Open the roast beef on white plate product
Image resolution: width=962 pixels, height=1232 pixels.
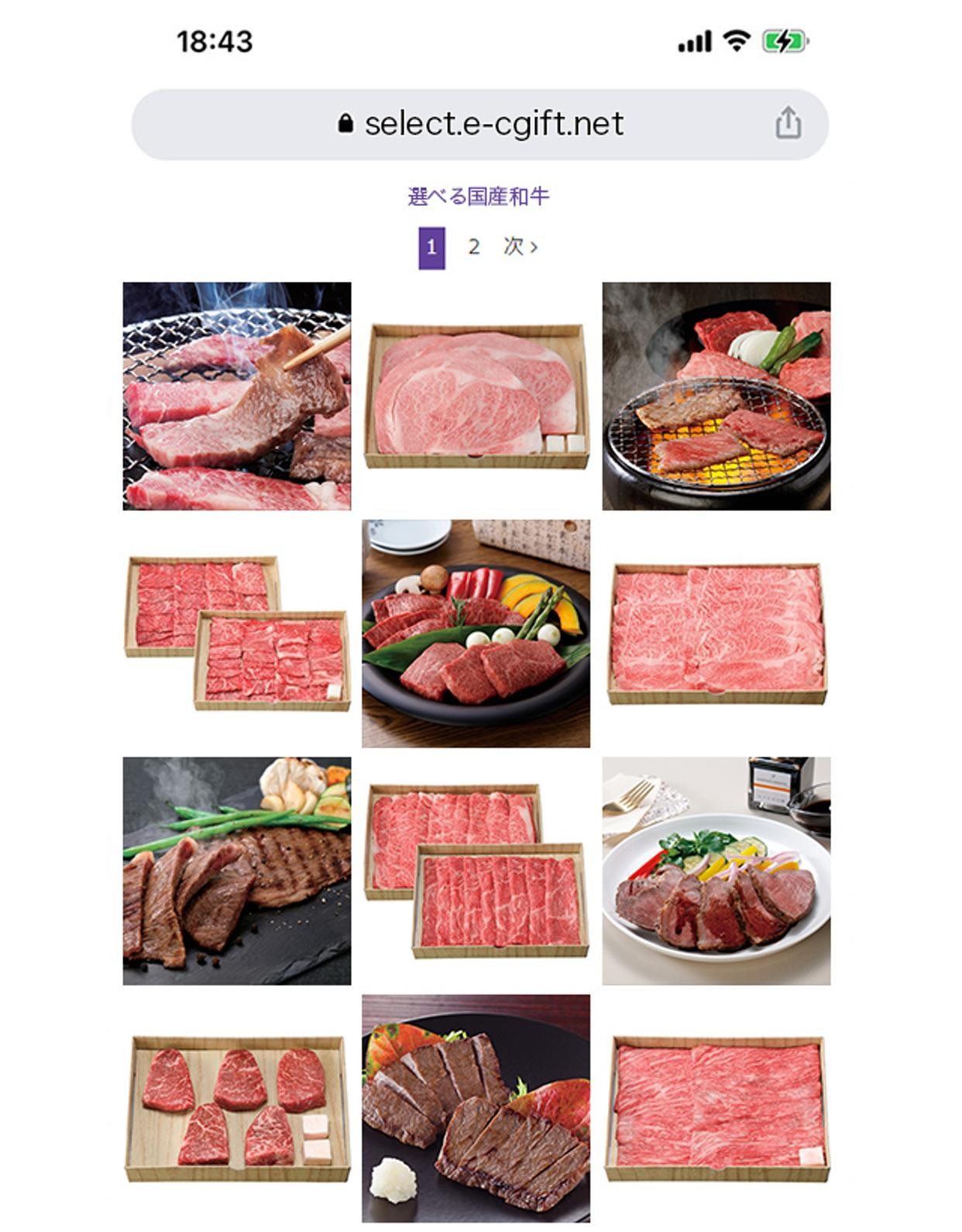(716, 871)
